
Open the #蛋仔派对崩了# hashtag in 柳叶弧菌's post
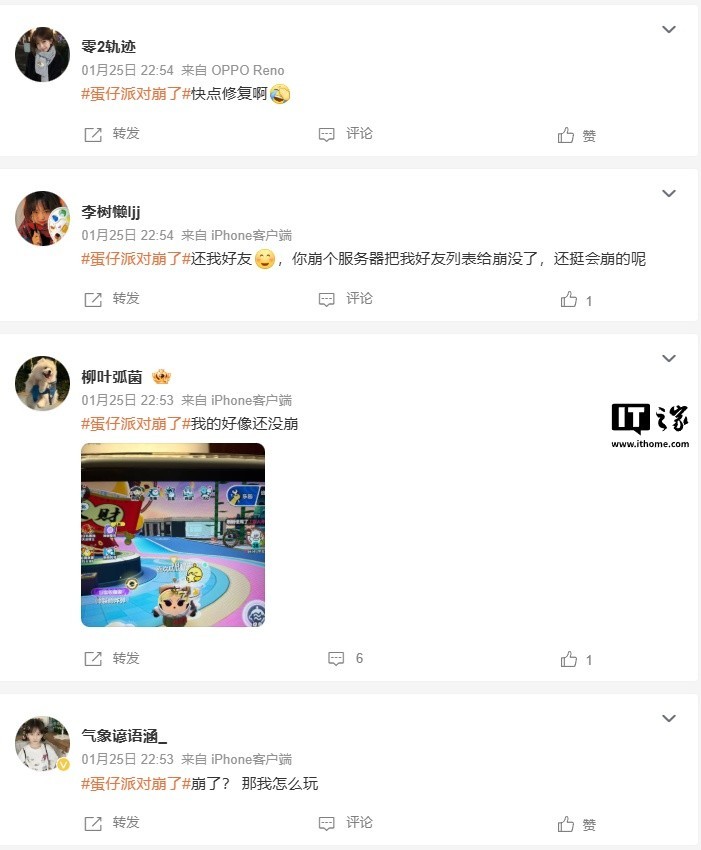pos(135,424)
